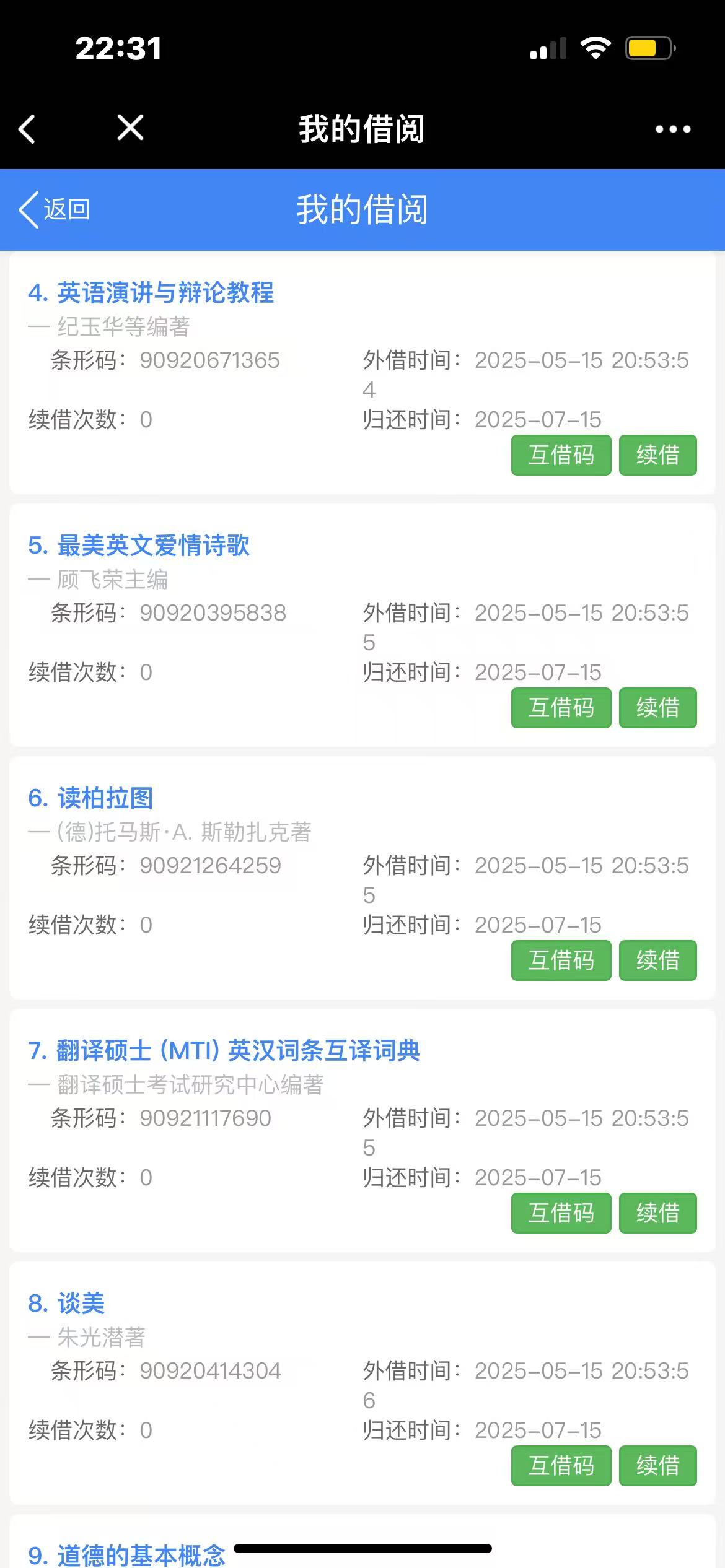Show 互借码 for 读柏拉图
The image size is (725, 1568).
click(x=561, y=960)
